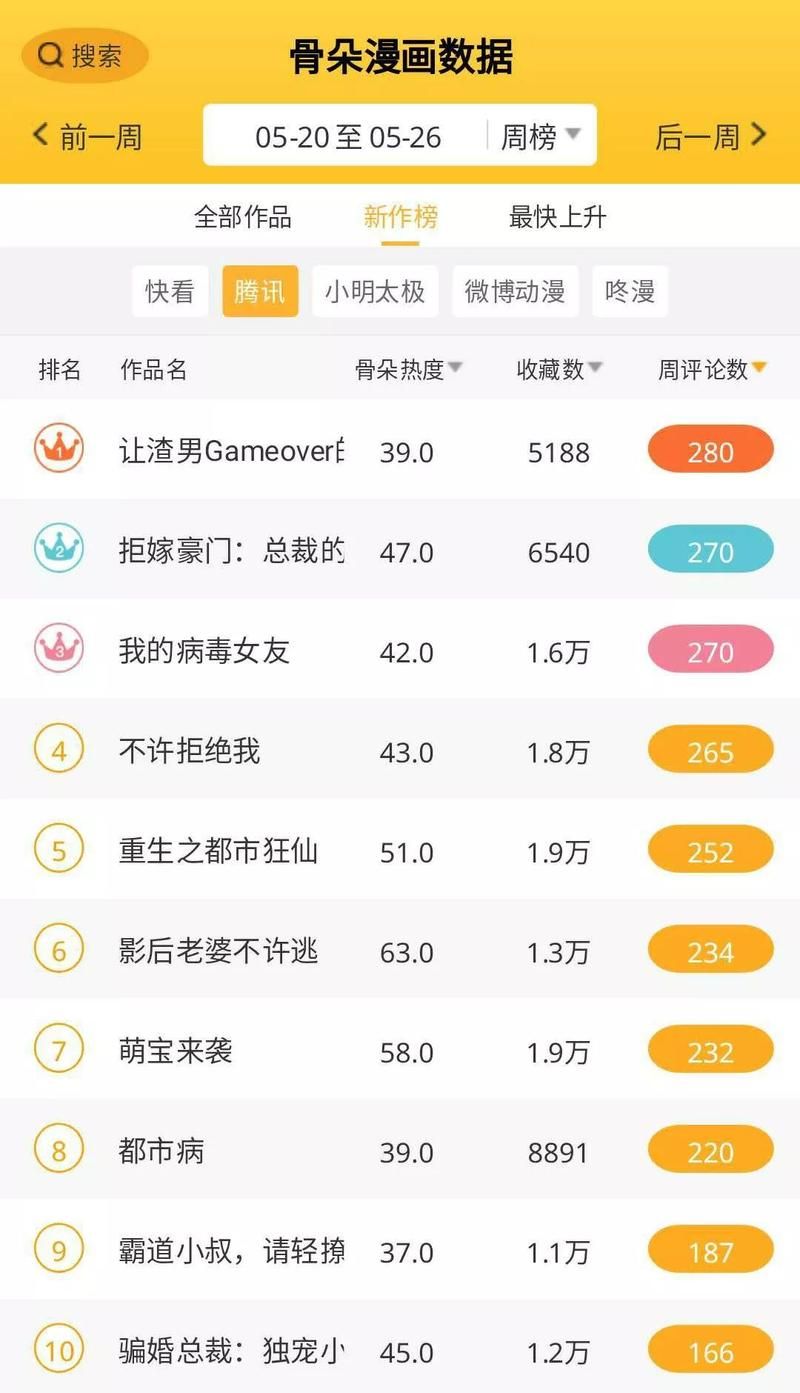The image size is (800, 1393).
Task: Tap the 搜索 search button
Action: tap(85, 55)
